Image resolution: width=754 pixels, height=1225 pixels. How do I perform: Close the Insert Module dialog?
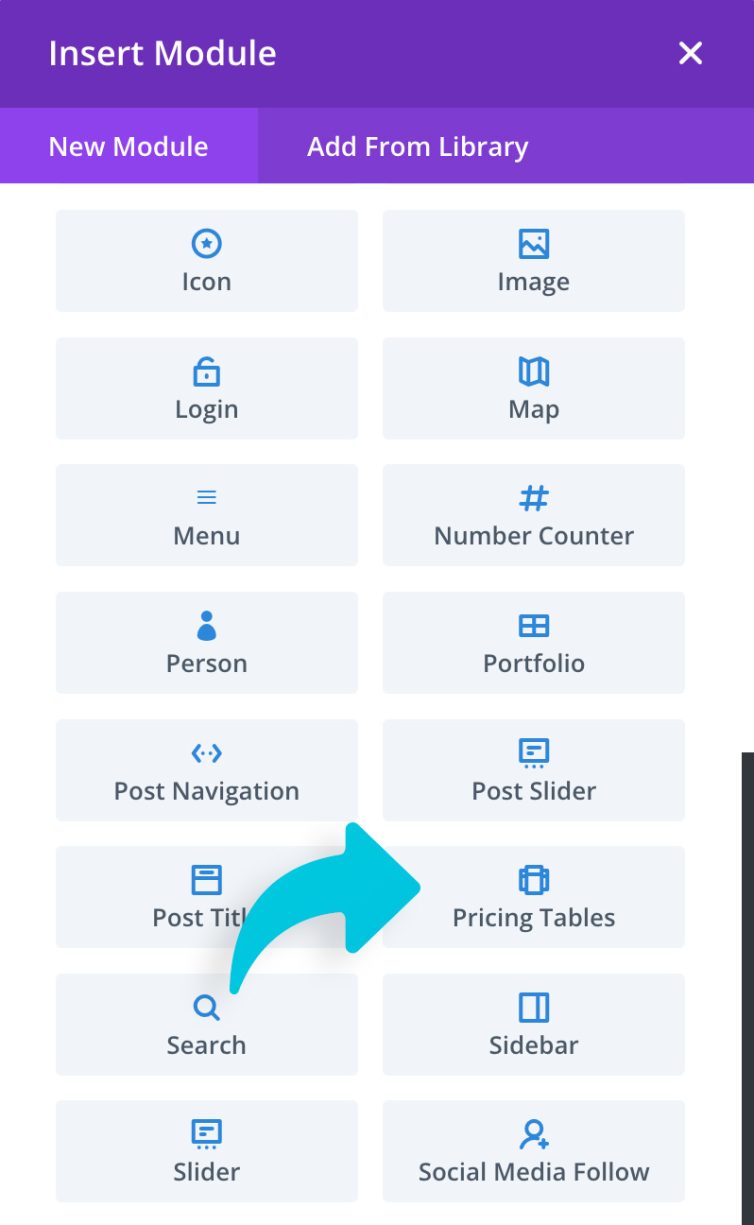click(x=690, y=53)
